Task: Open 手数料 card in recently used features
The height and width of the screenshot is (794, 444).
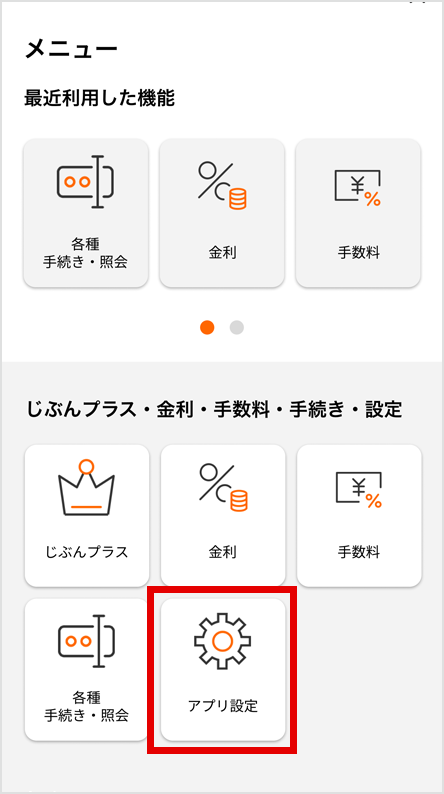Action: 358,213
